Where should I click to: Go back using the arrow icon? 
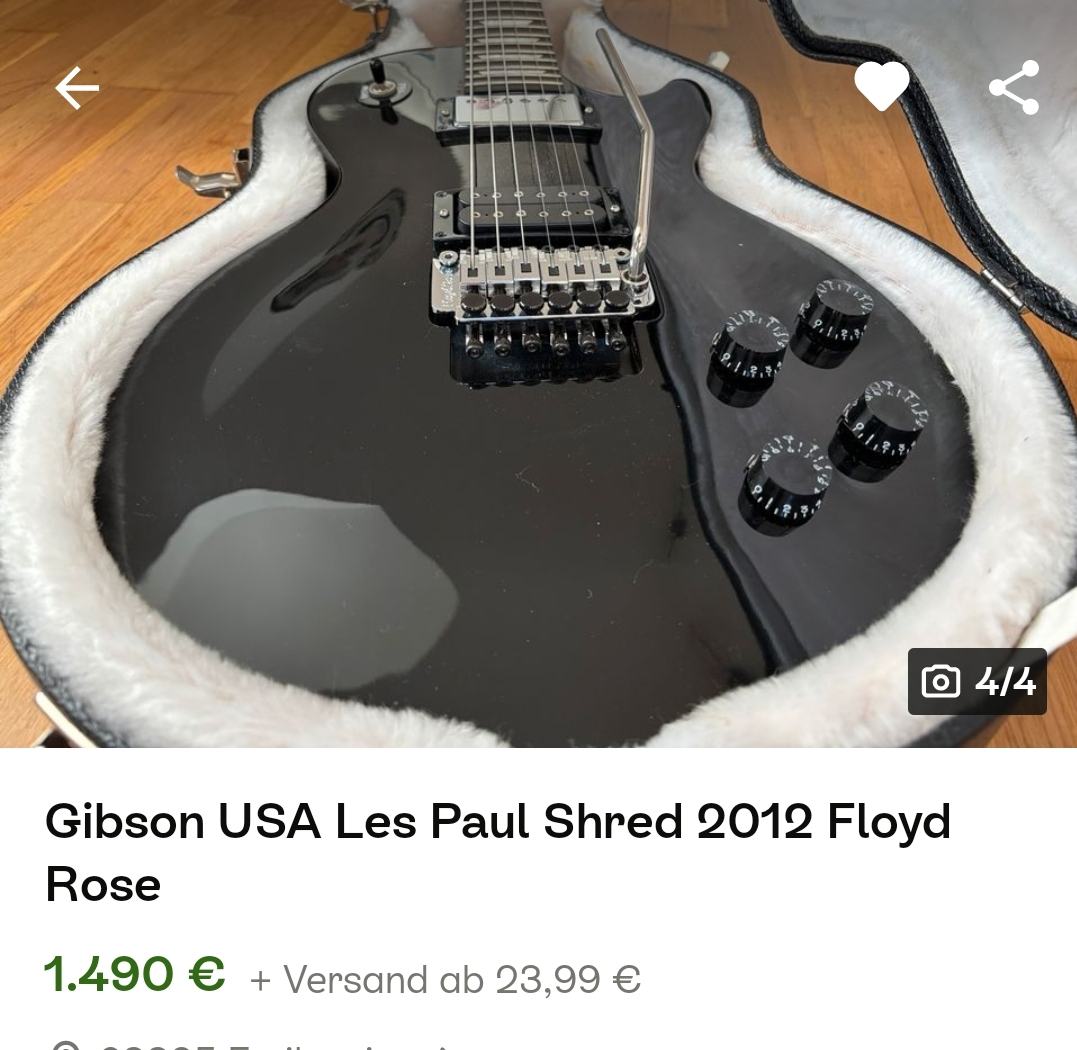click(77, 88)
